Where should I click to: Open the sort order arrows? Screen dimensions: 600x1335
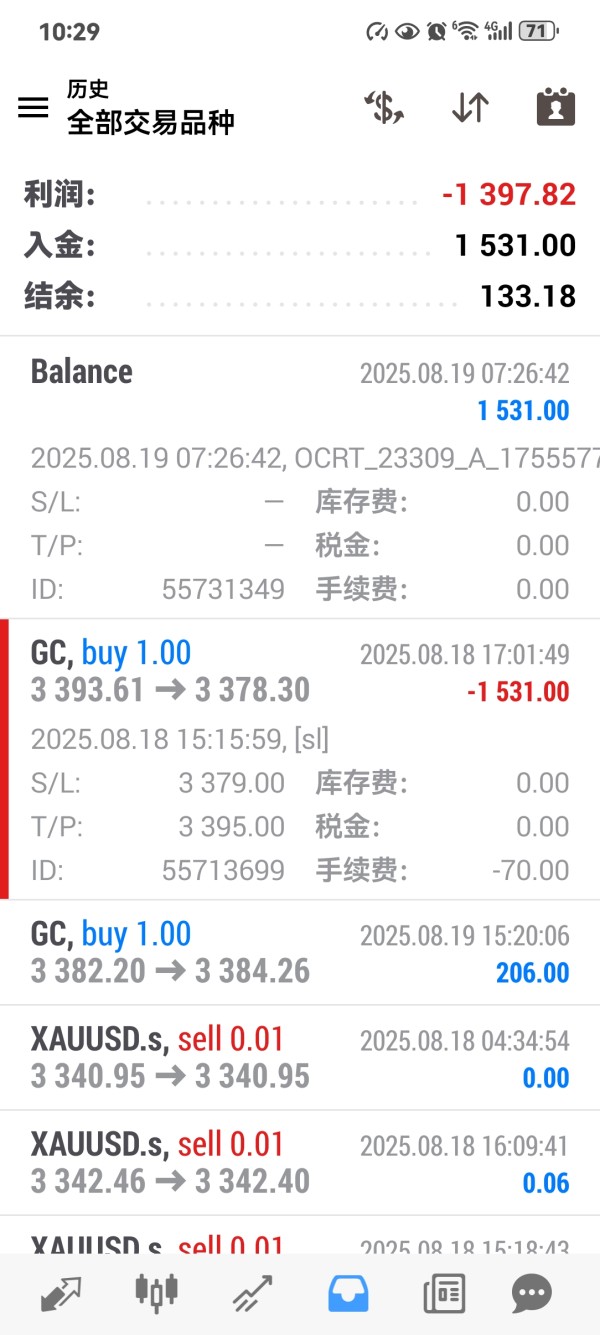(x=470, y=108)
